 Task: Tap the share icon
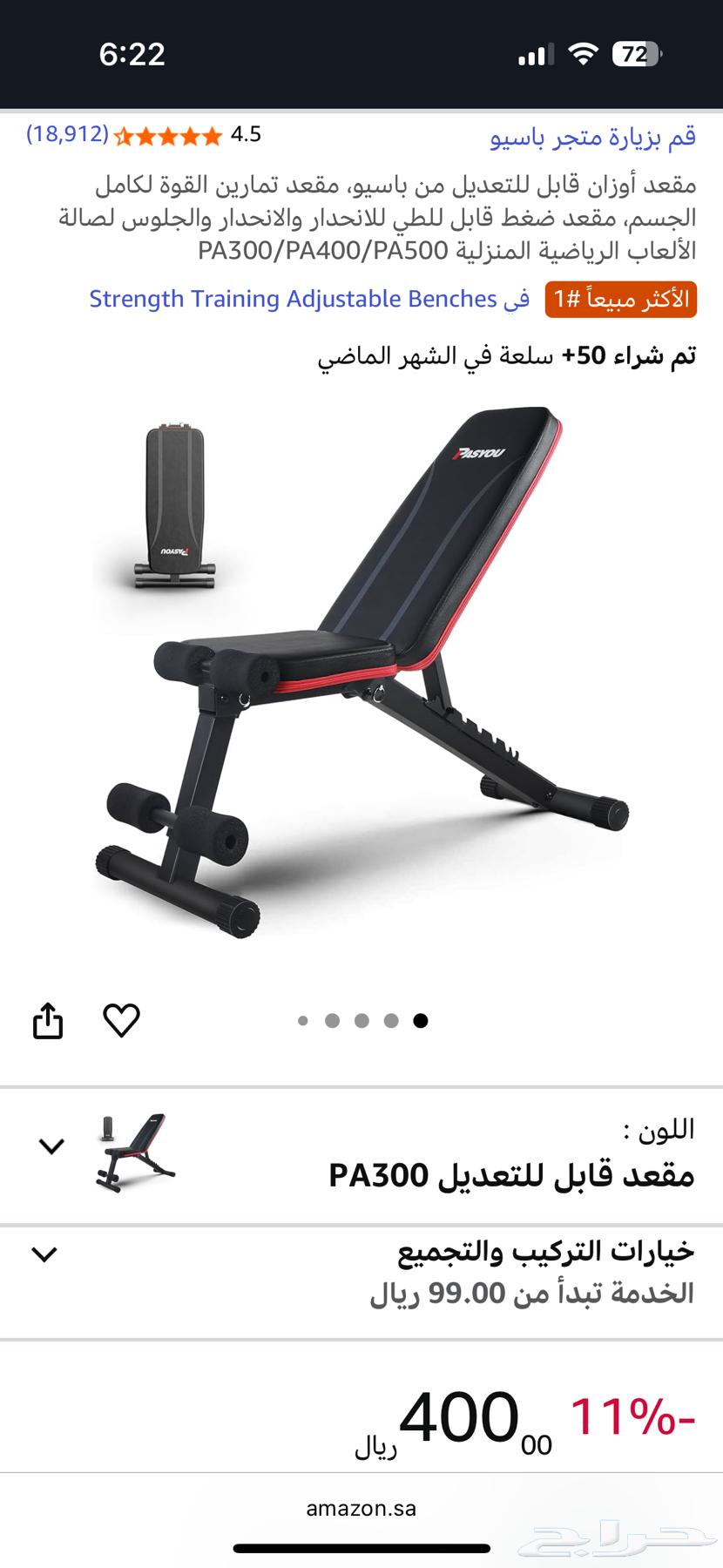[48, 1021]
